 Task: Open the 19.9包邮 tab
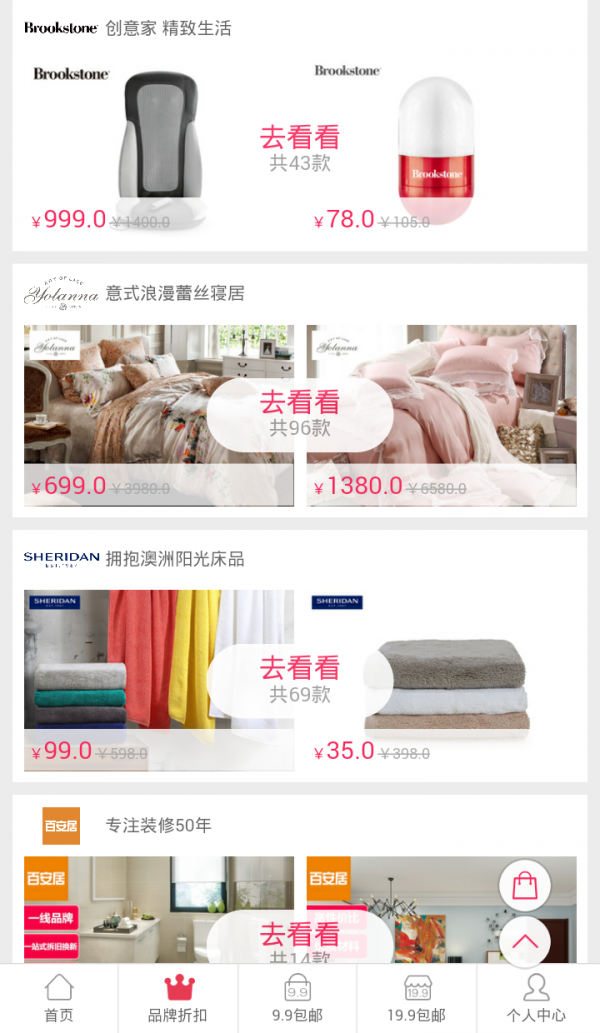click(417, 998)
